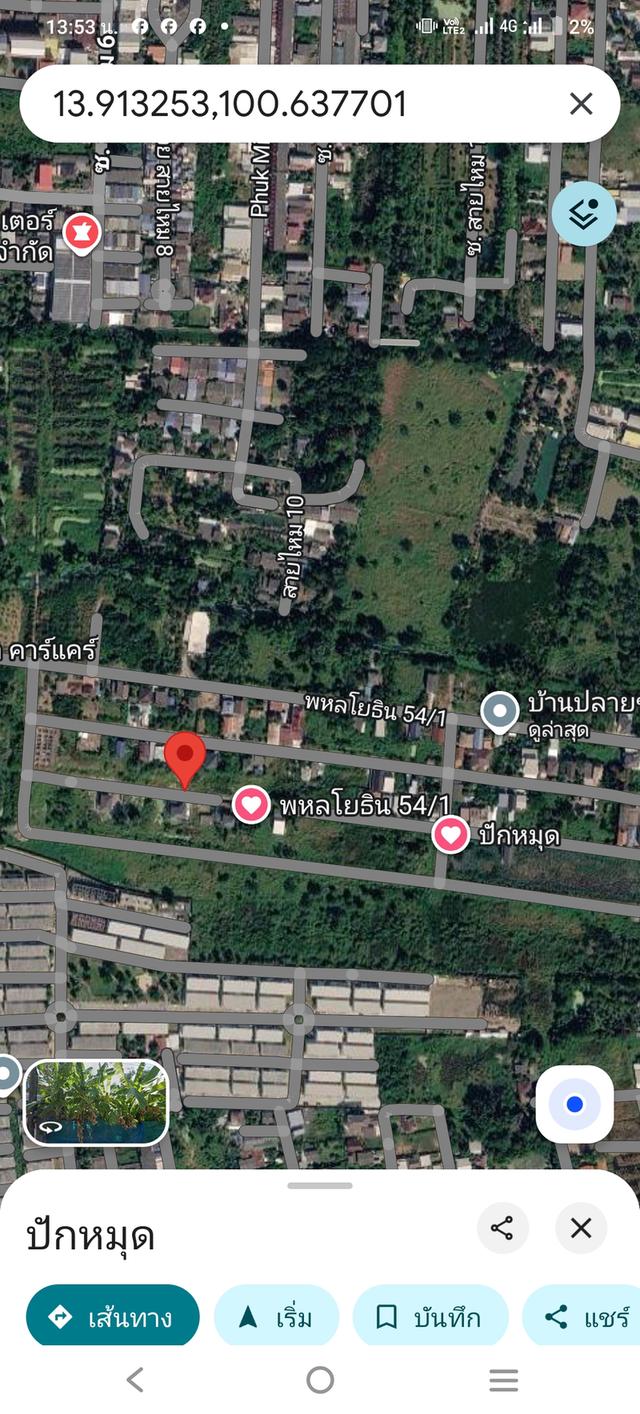
Task: Clear the search with the X button
Action: [x=581, y=103]
